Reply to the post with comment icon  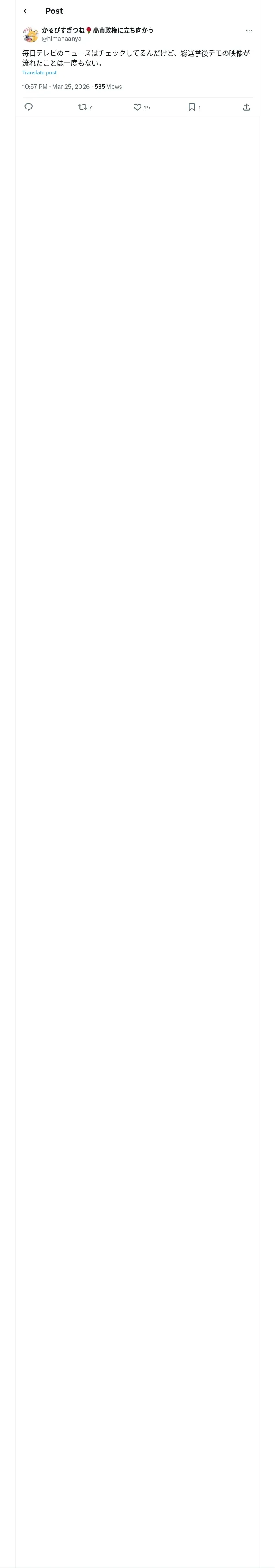tap(29, 107)
